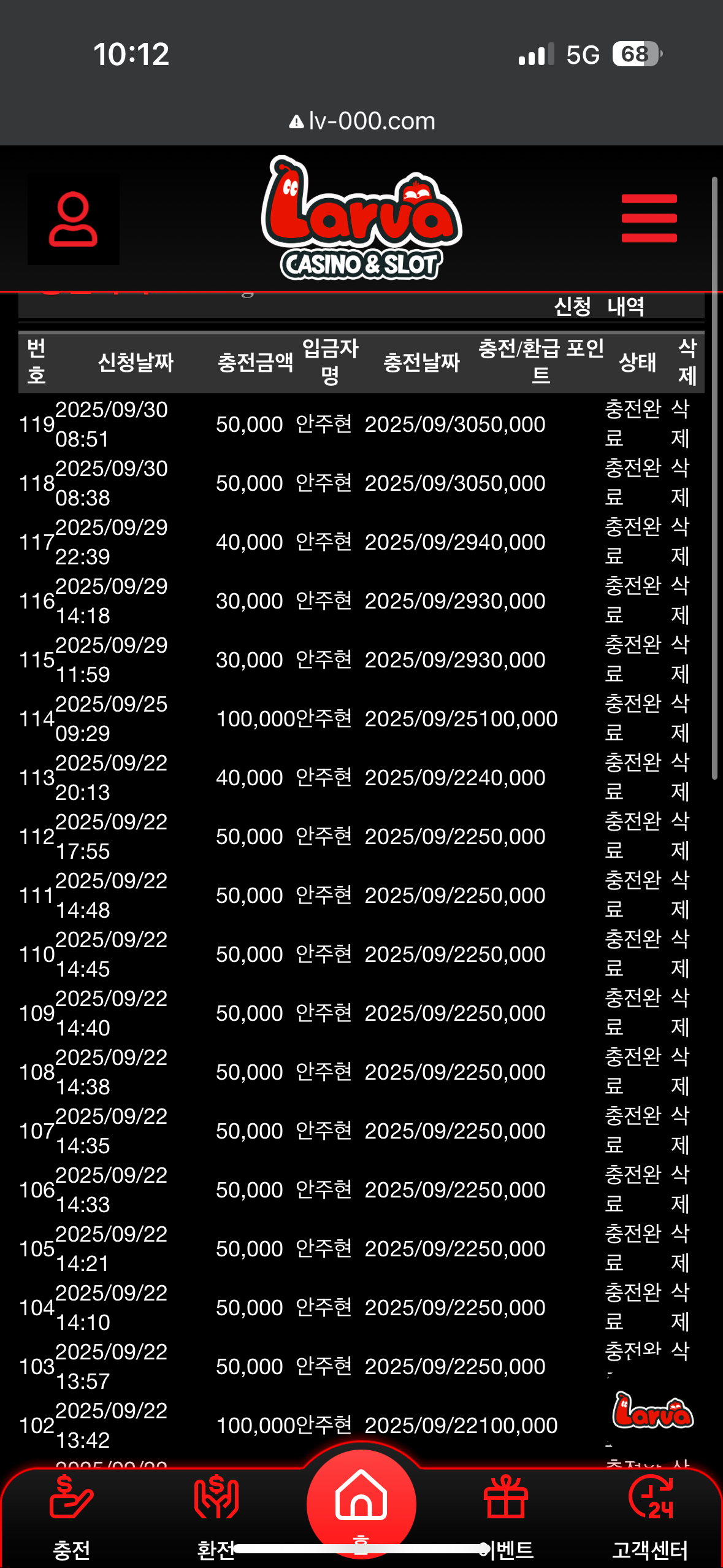
Task: Remove entry 106 with 삭제
Action: 680,1189
